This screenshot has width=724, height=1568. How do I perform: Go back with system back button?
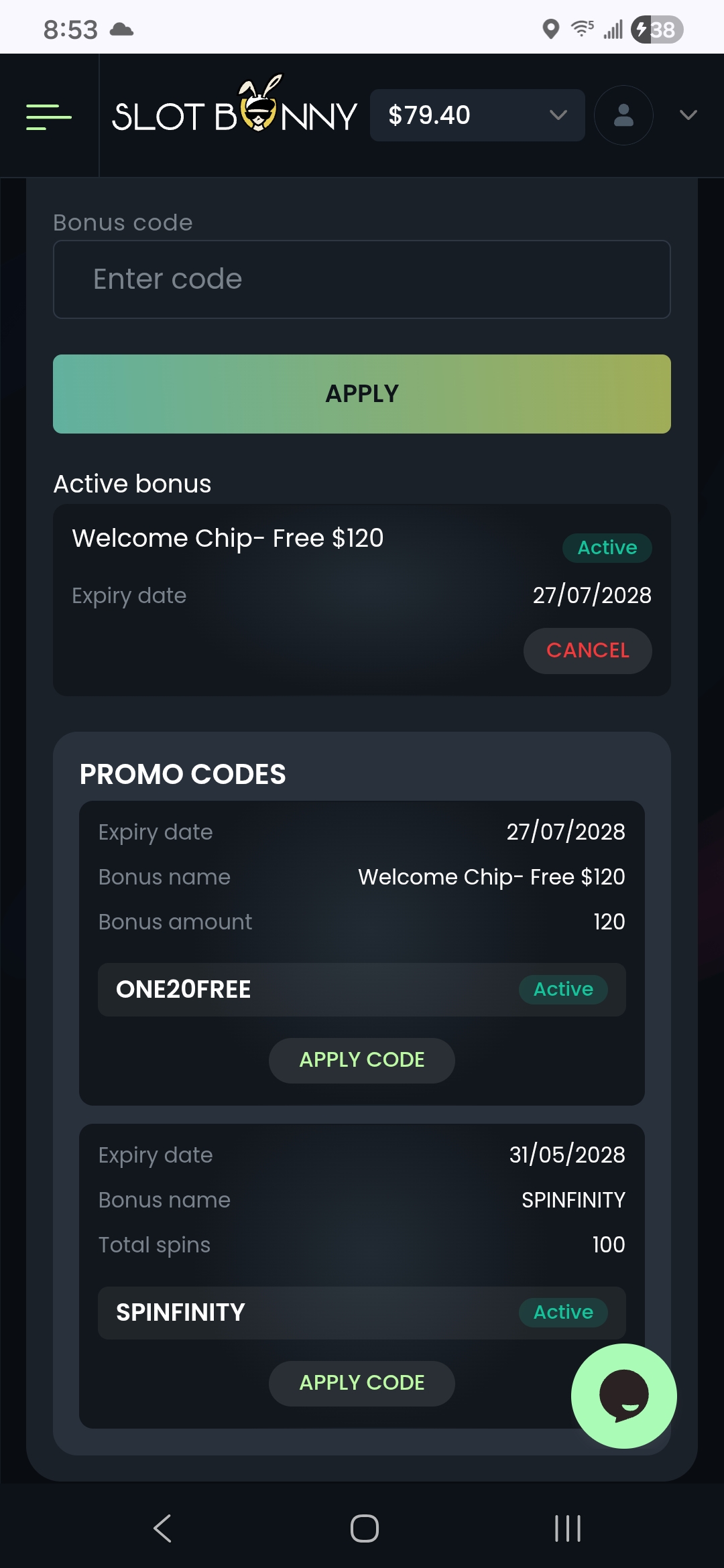point(163,1528)
